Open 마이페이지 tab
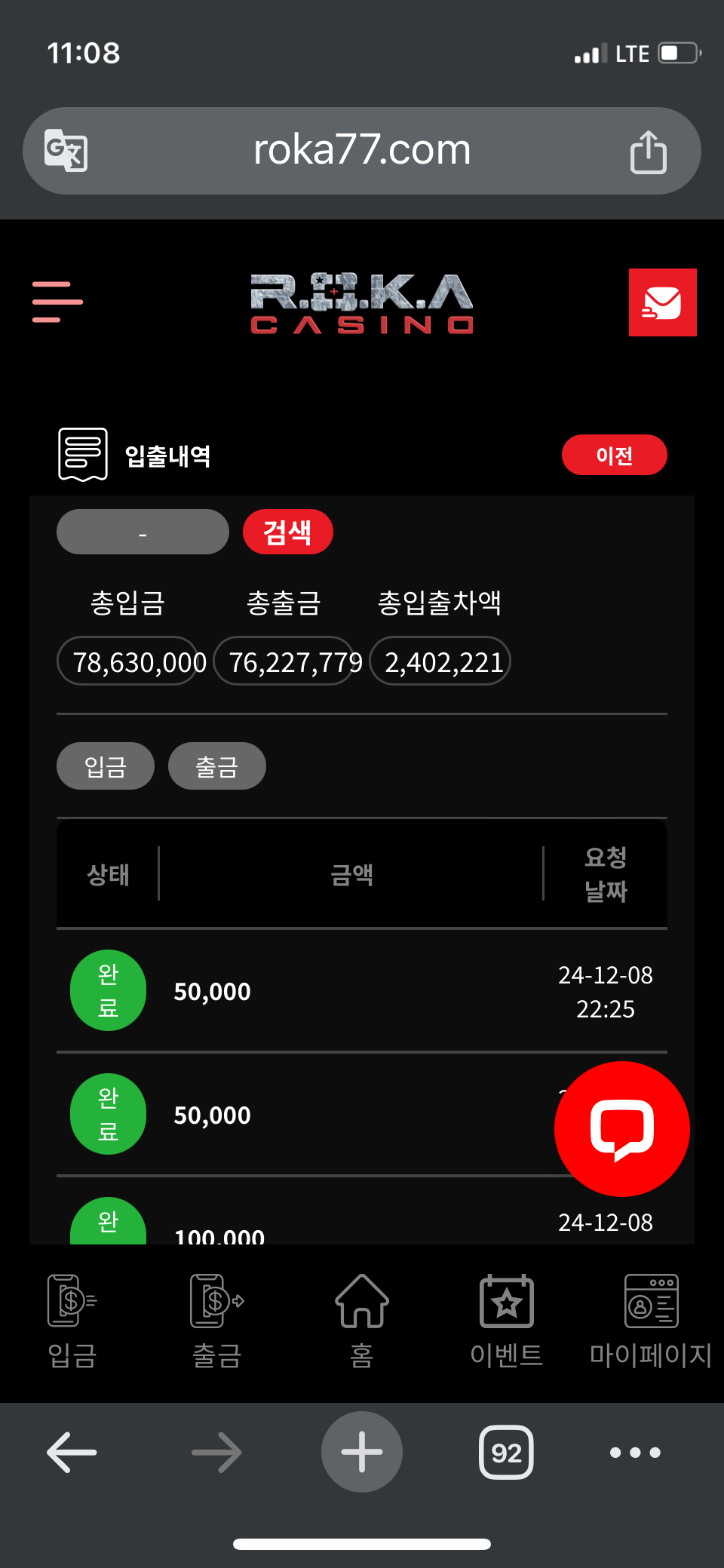724x1568 pixels. (x=651, y=1322)
